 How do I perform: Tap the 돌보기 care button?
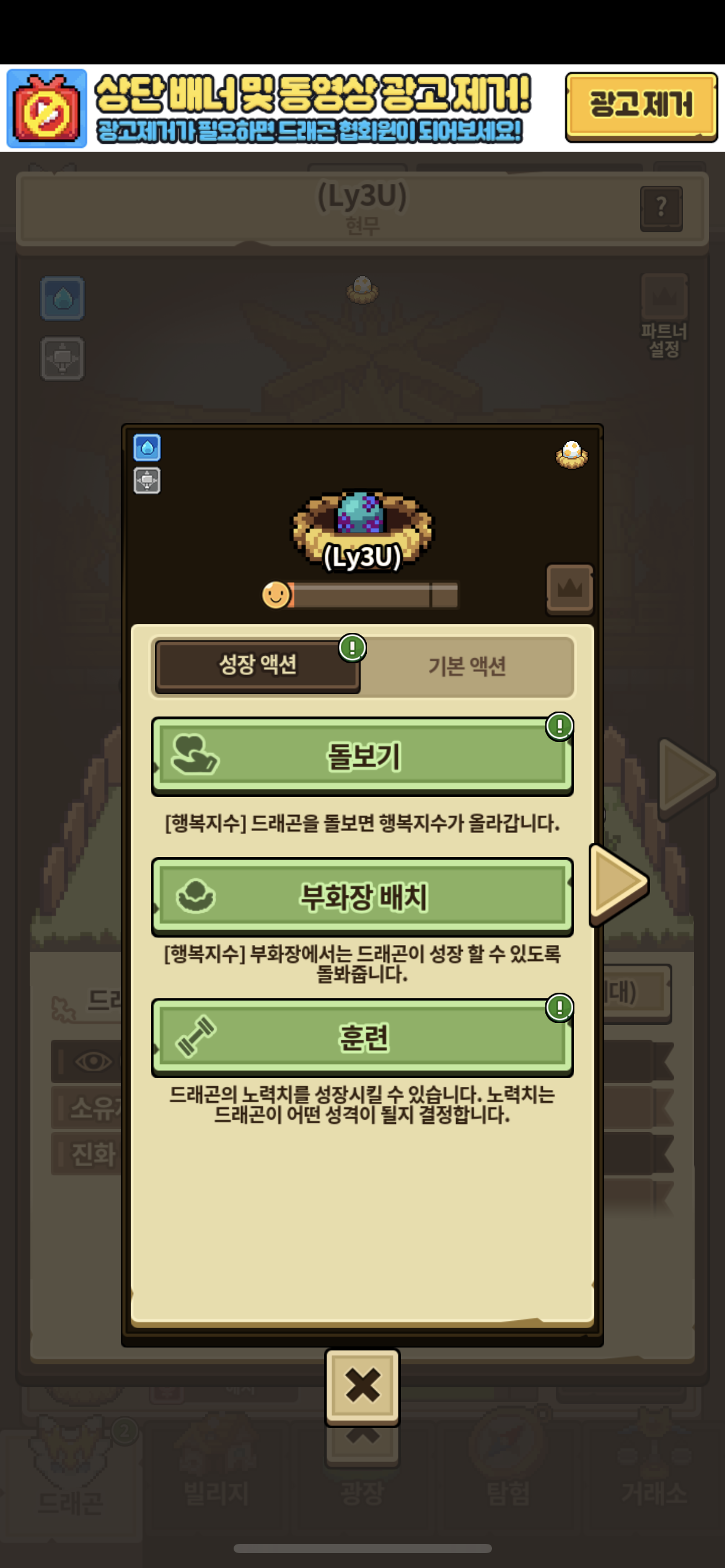click(362, 756)
